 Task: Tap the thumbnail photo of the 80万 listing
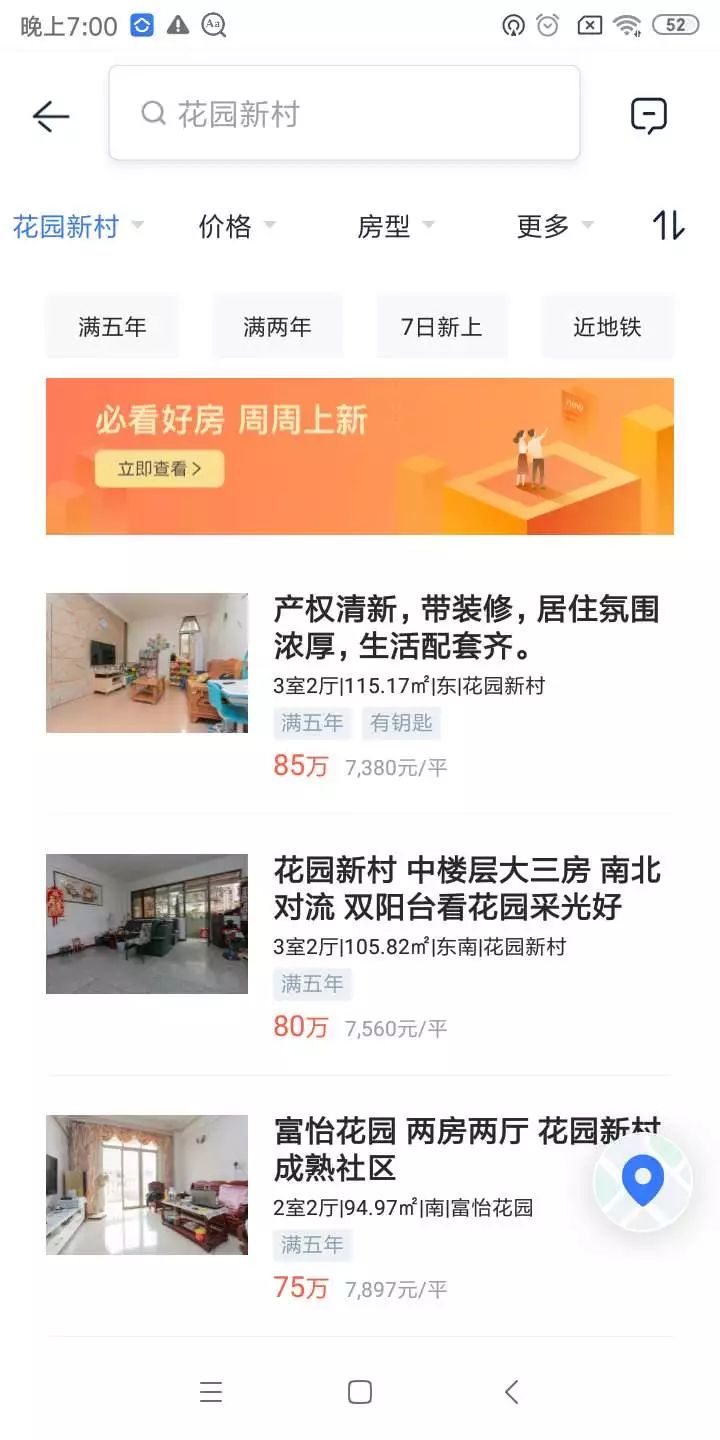146,923
